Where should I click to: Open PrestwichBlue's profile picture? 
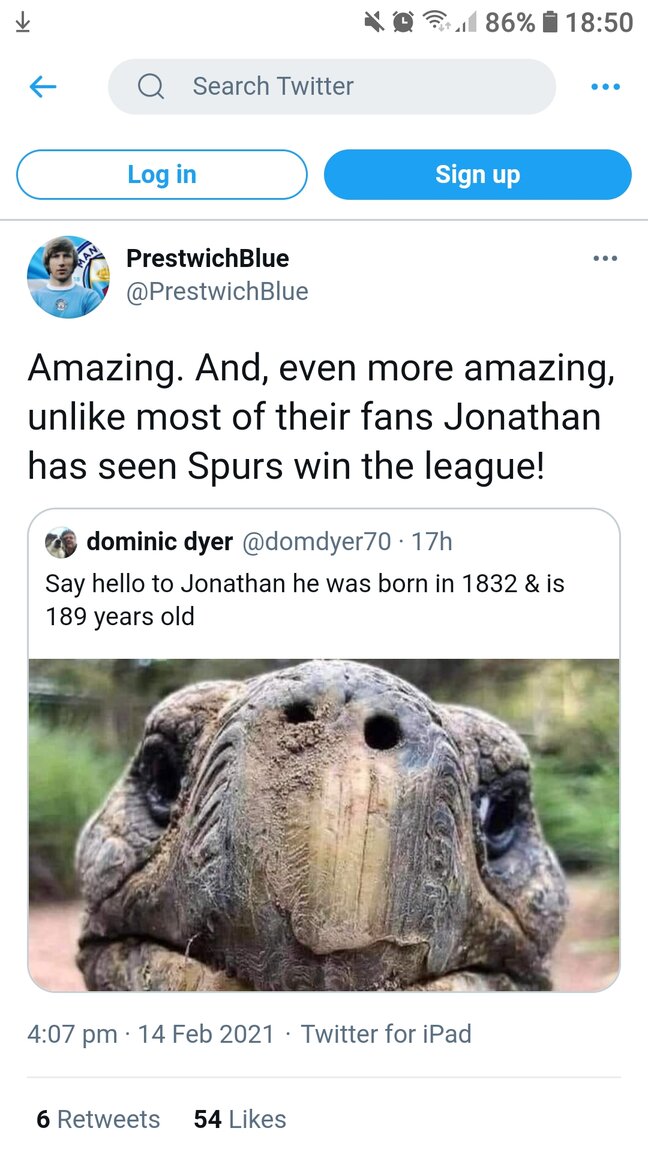point(67,277)
